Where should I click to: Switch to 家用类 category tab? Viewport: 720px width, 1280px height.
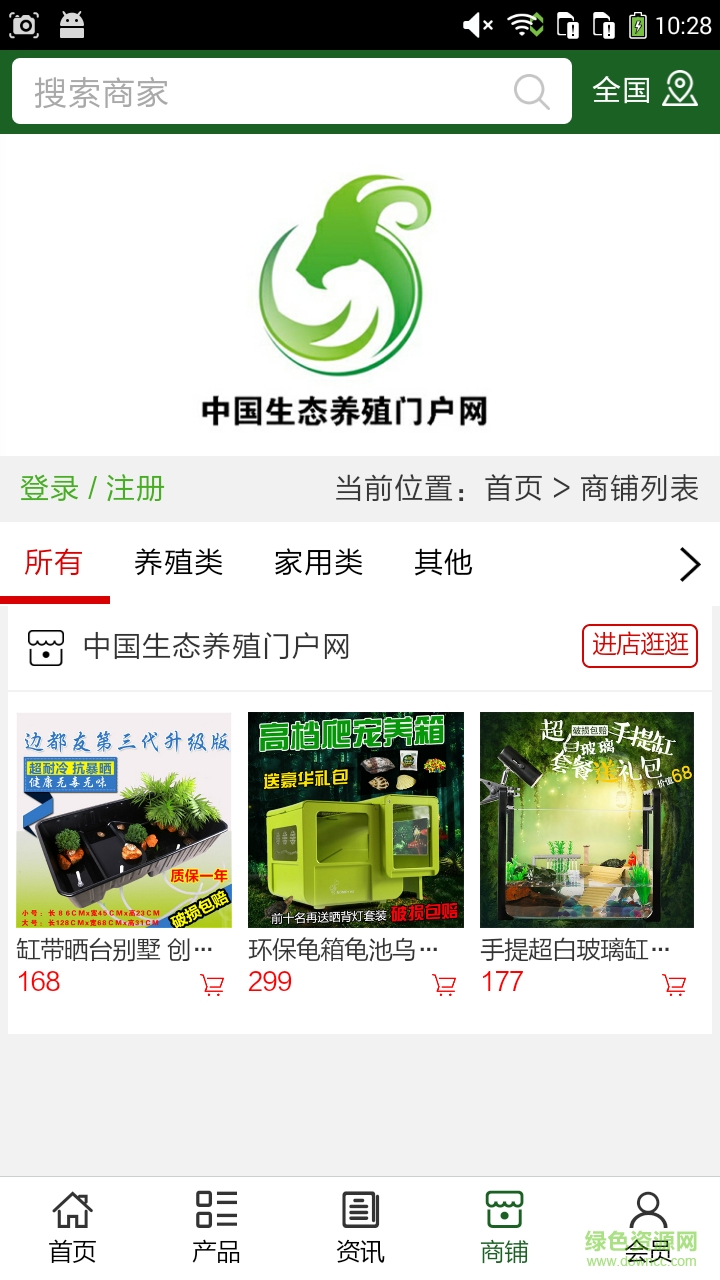[x=318, y=563]
